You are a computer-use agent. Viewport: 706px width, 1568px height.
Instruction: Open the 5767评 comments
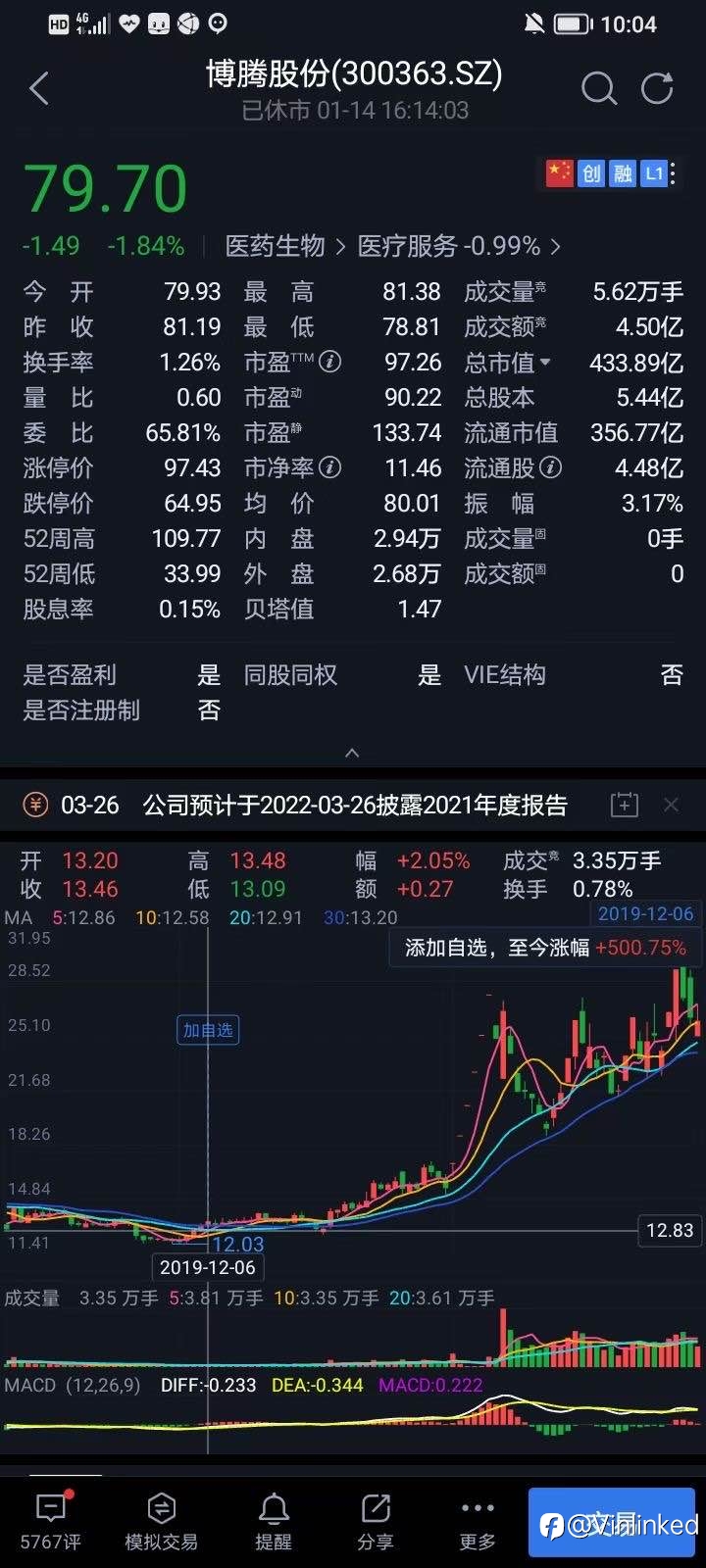51,1522
